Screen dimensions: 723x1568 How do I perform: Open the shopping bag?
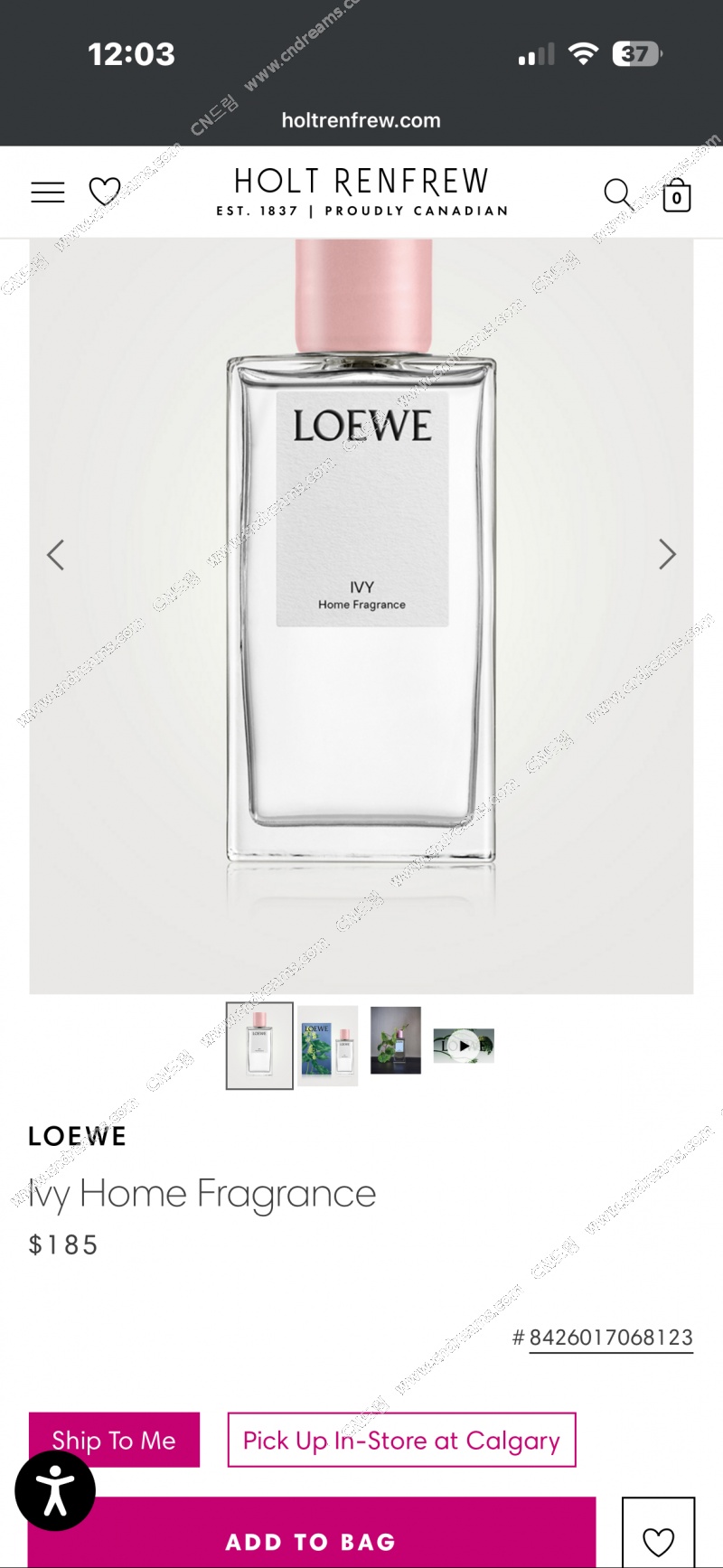click(676, 194)
